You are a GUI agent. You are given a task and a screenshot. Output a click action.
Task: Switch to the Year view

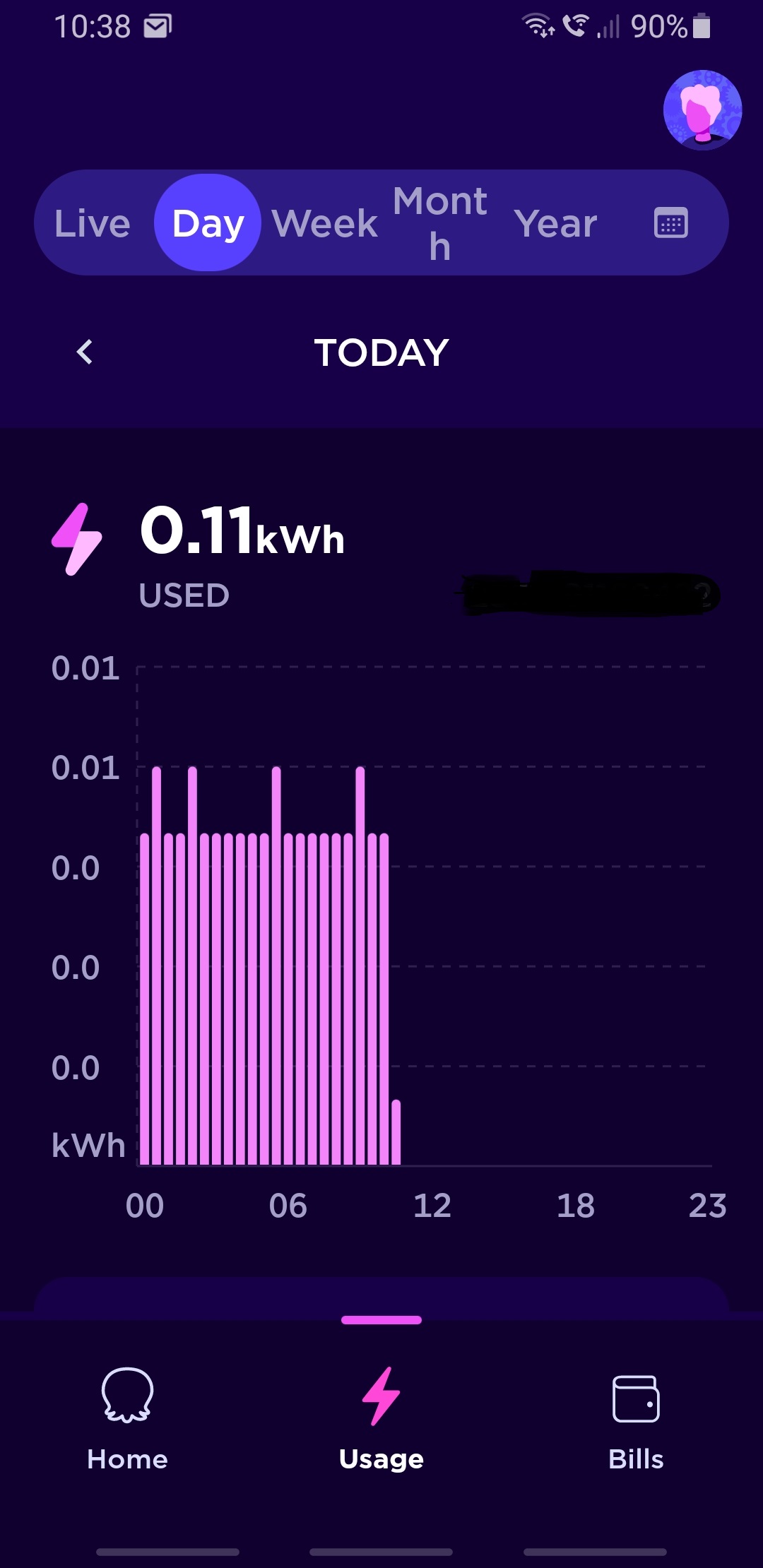coord(556,223)
